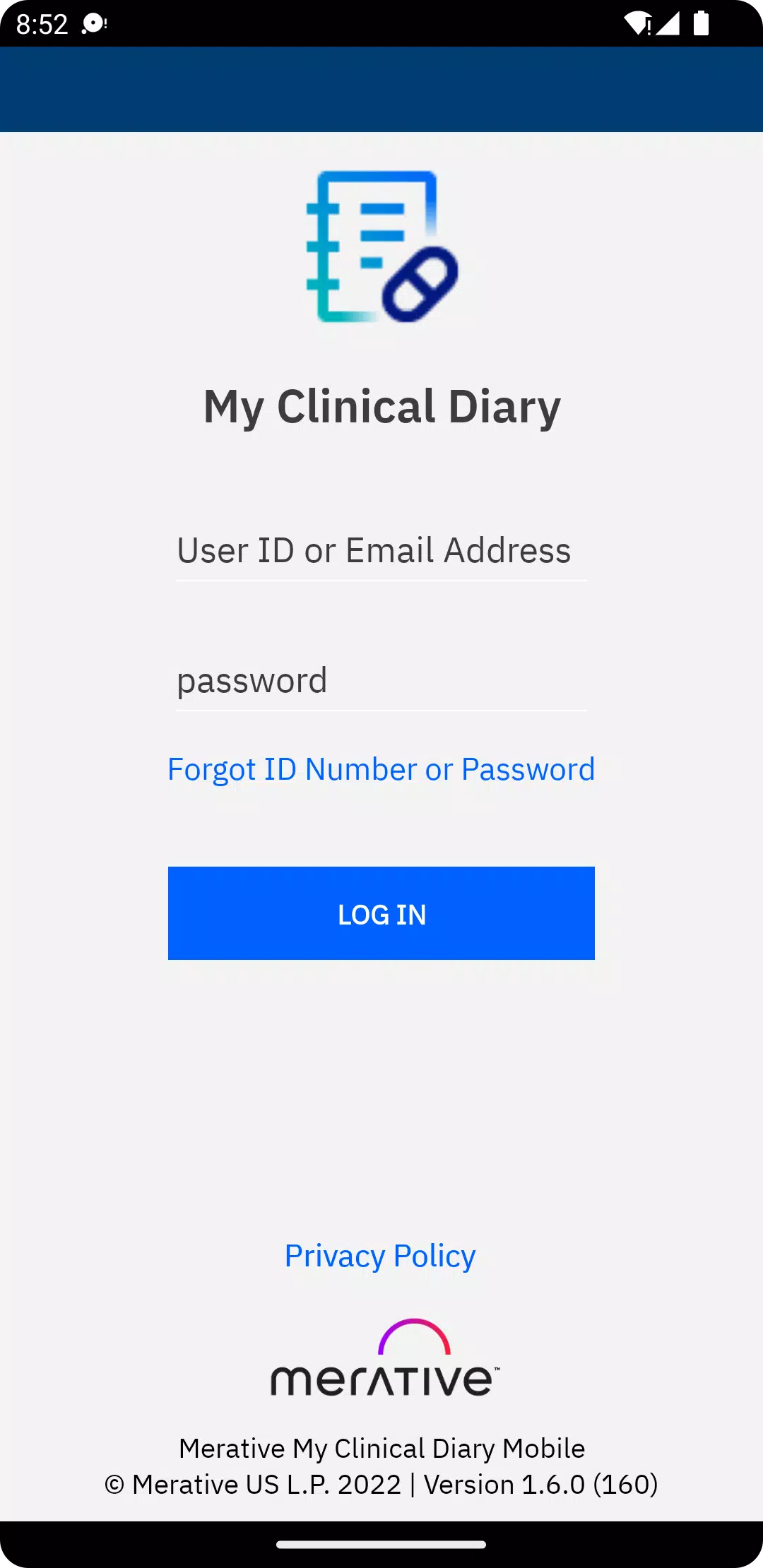Viewport: 763px width, 1568px height.
Task: Open Forgot ID Number or Password link
Action: (x=381, y=769)
